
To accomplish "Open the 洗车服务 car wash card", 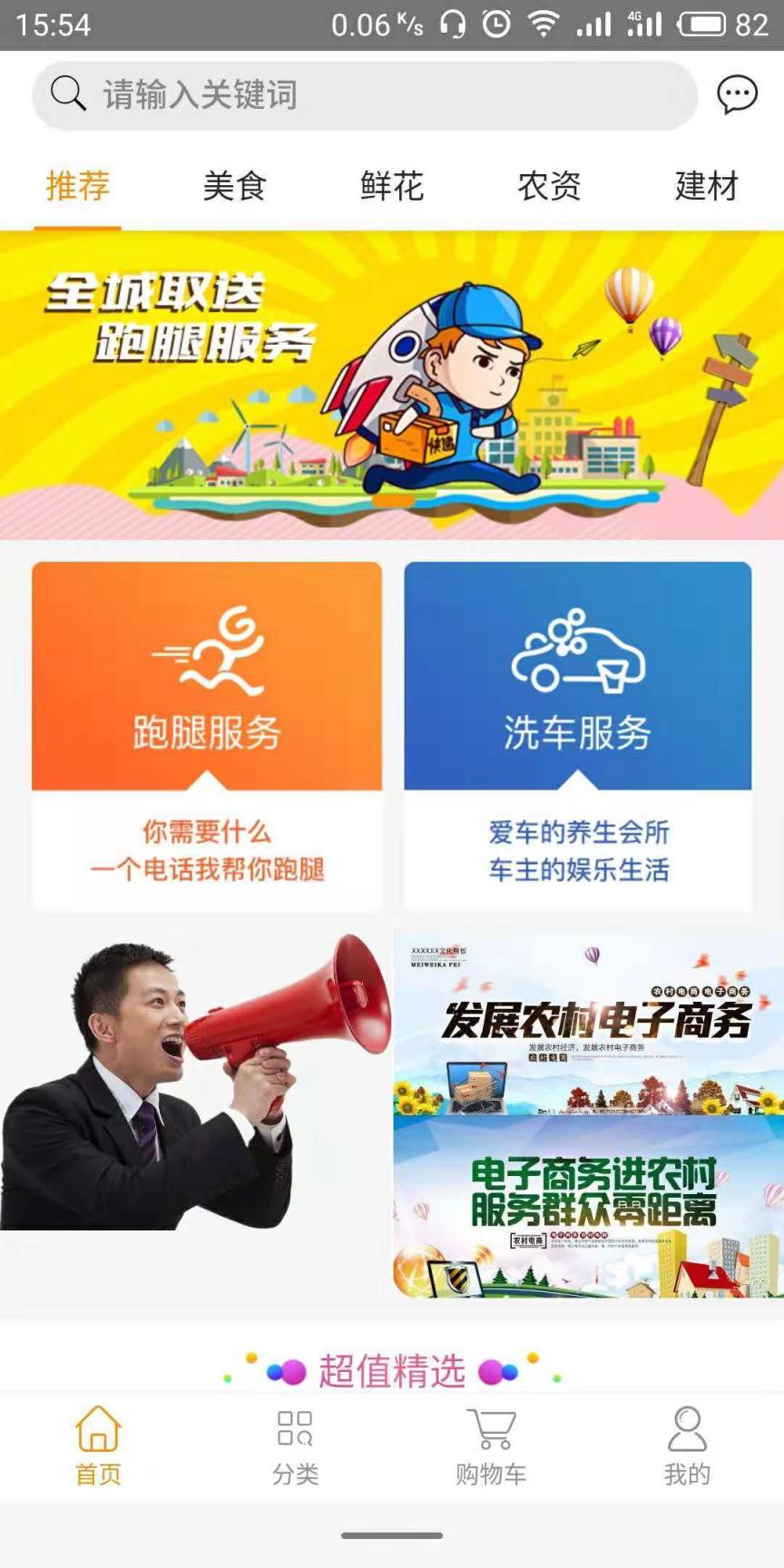I will (x=578, y=735).
